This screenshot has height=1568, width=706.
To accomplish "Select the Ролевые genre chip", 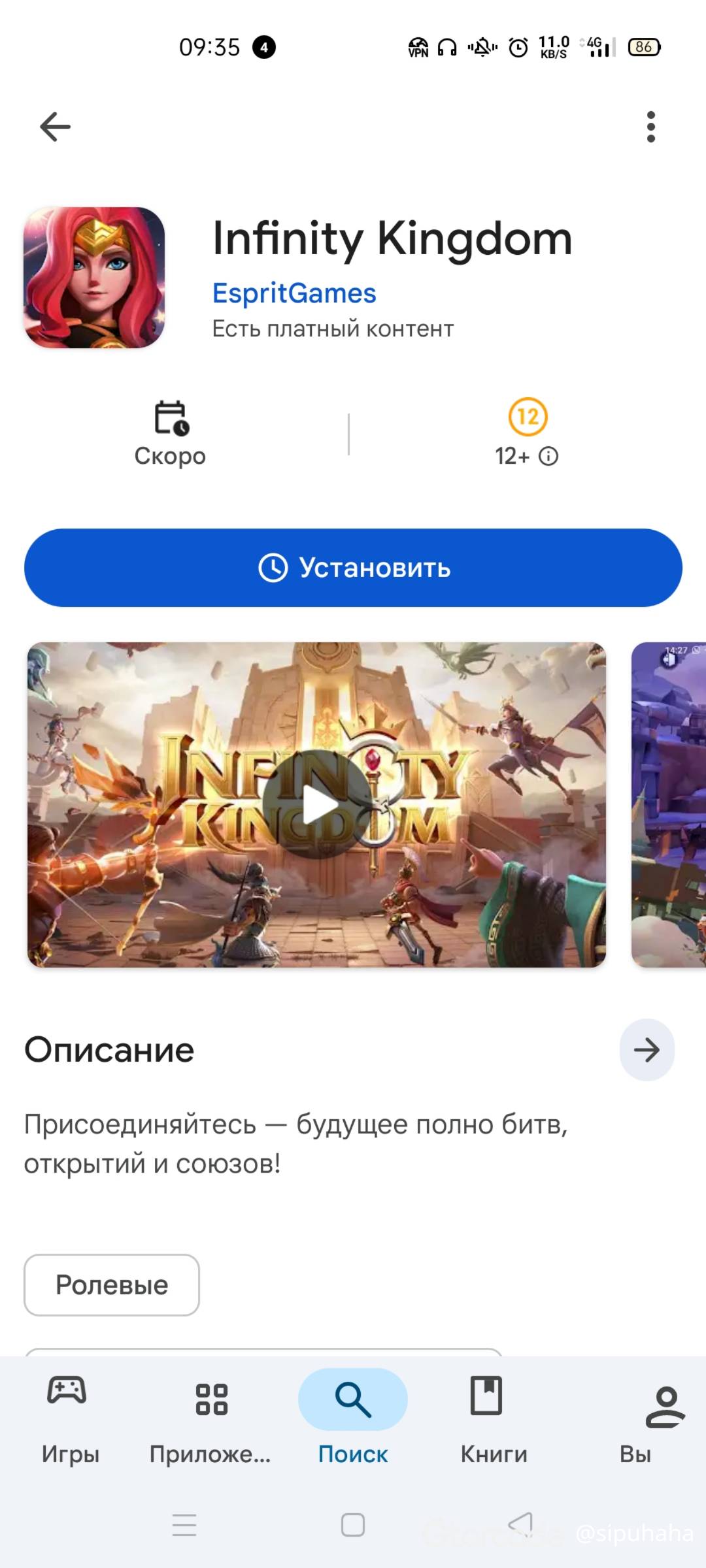I will [112, 1285].
